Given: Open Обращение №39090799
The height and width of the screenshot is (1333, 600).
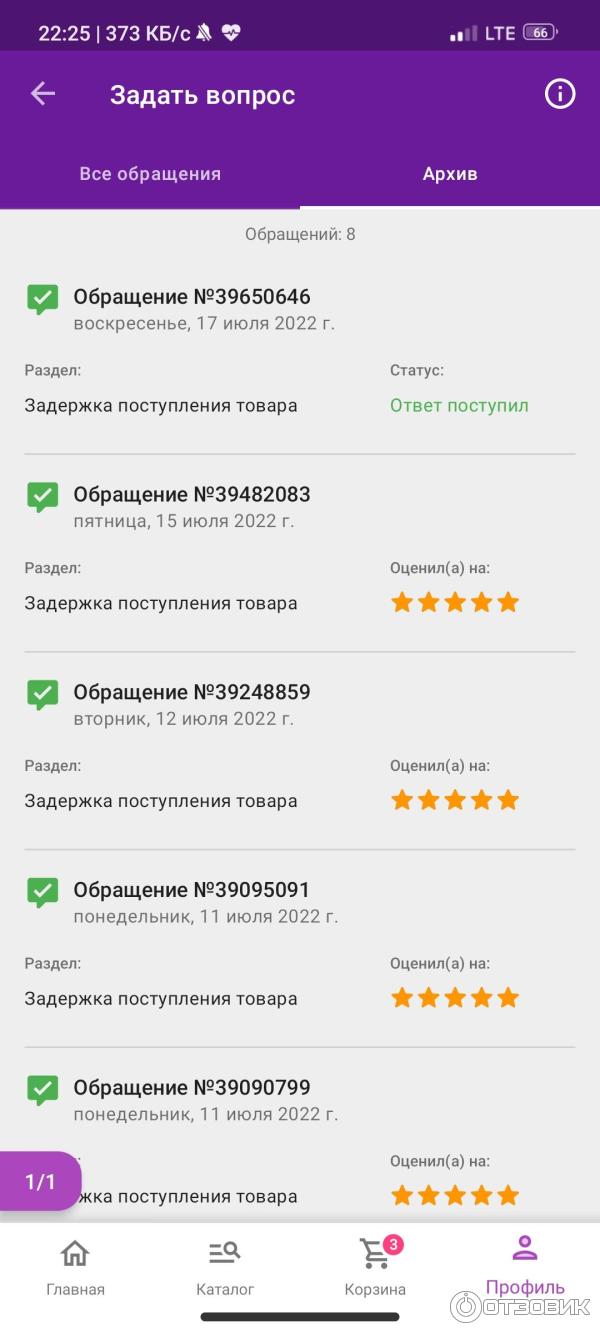Looking at the screenshot, I should (192, 1087).
